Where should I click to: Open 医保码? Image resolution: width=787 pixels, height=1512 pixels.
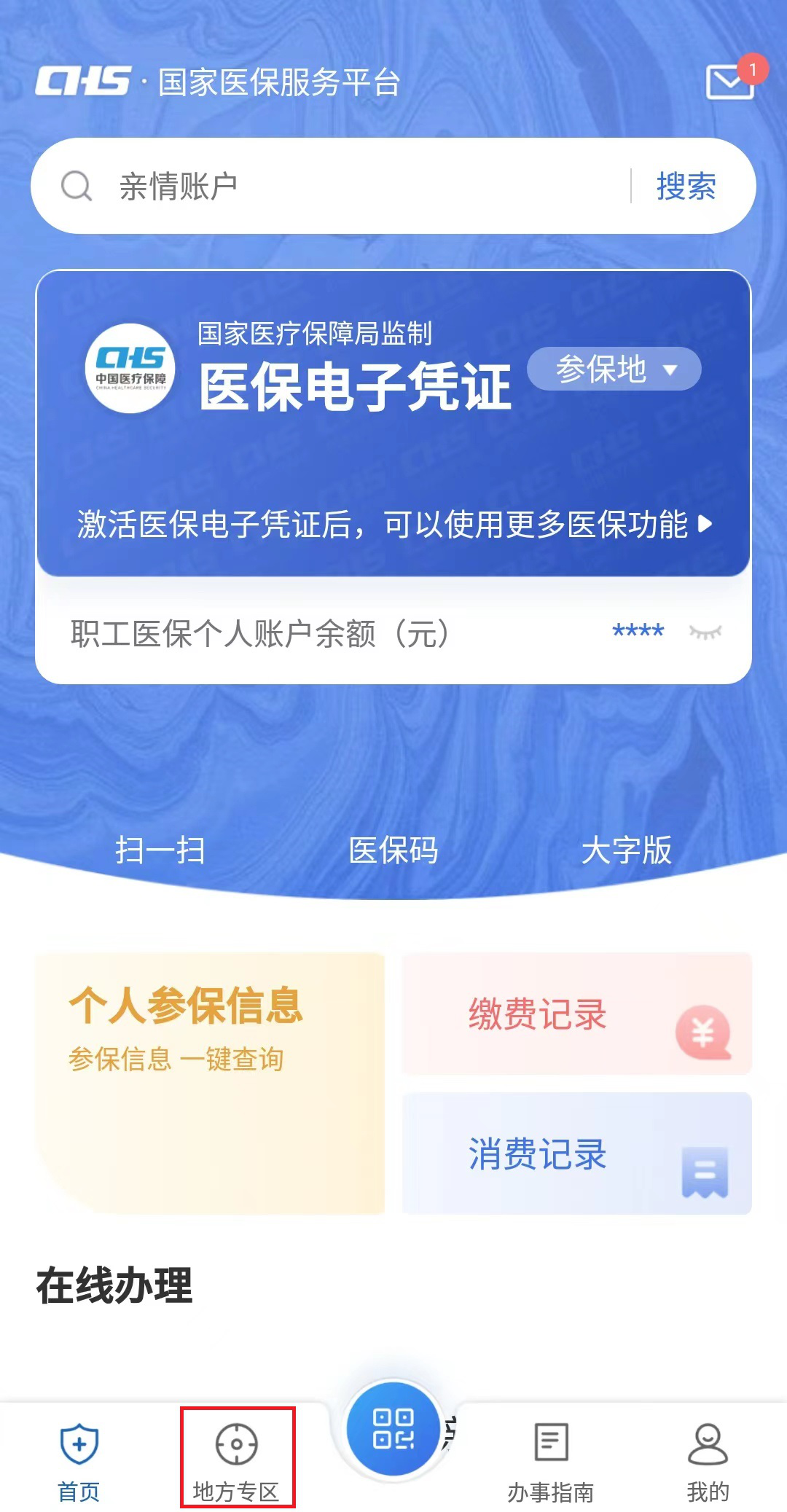pos(393,850)
